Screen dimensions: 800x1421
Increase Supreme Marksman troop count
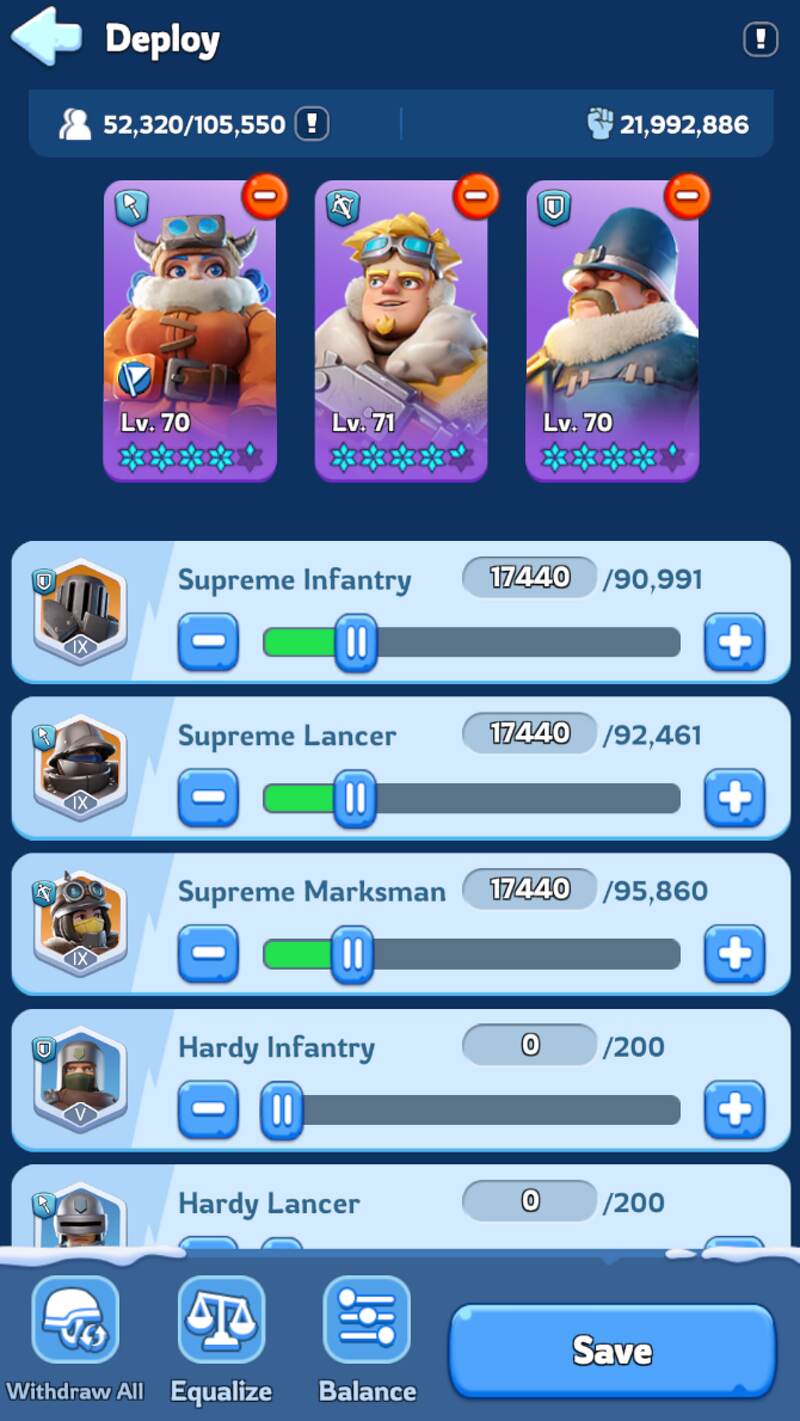coord(734,954)
